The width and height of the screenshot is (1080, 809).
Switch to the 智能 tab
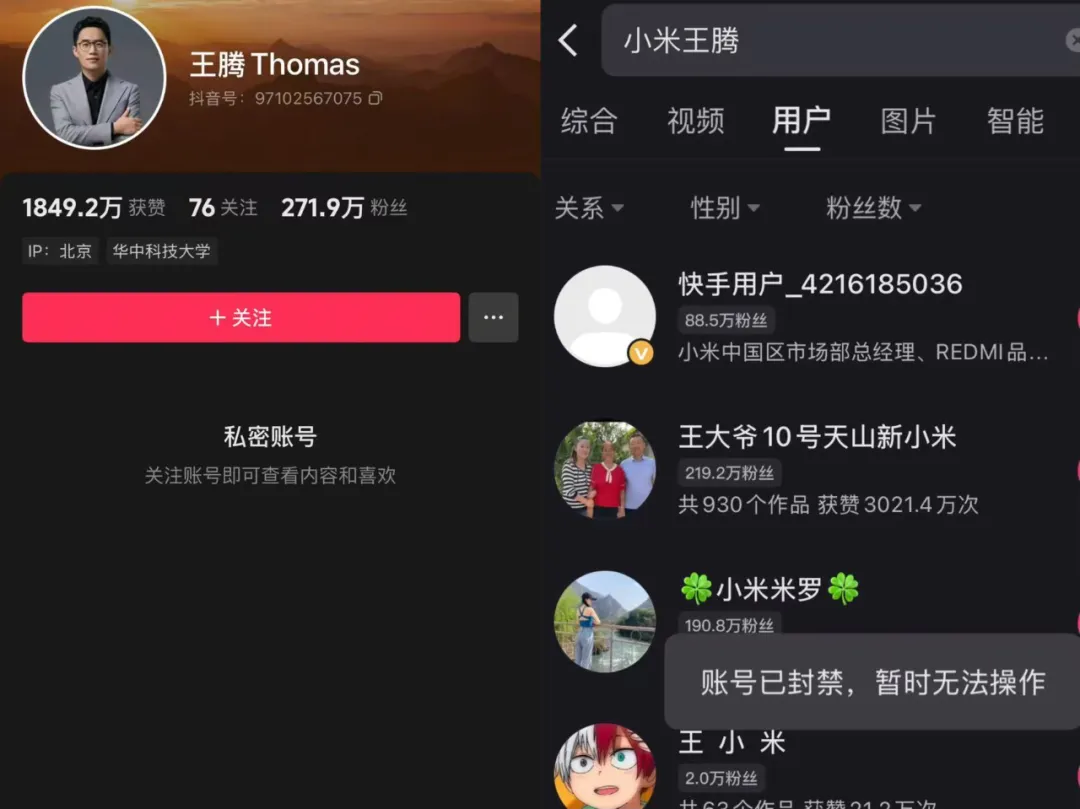[1014, 122]
